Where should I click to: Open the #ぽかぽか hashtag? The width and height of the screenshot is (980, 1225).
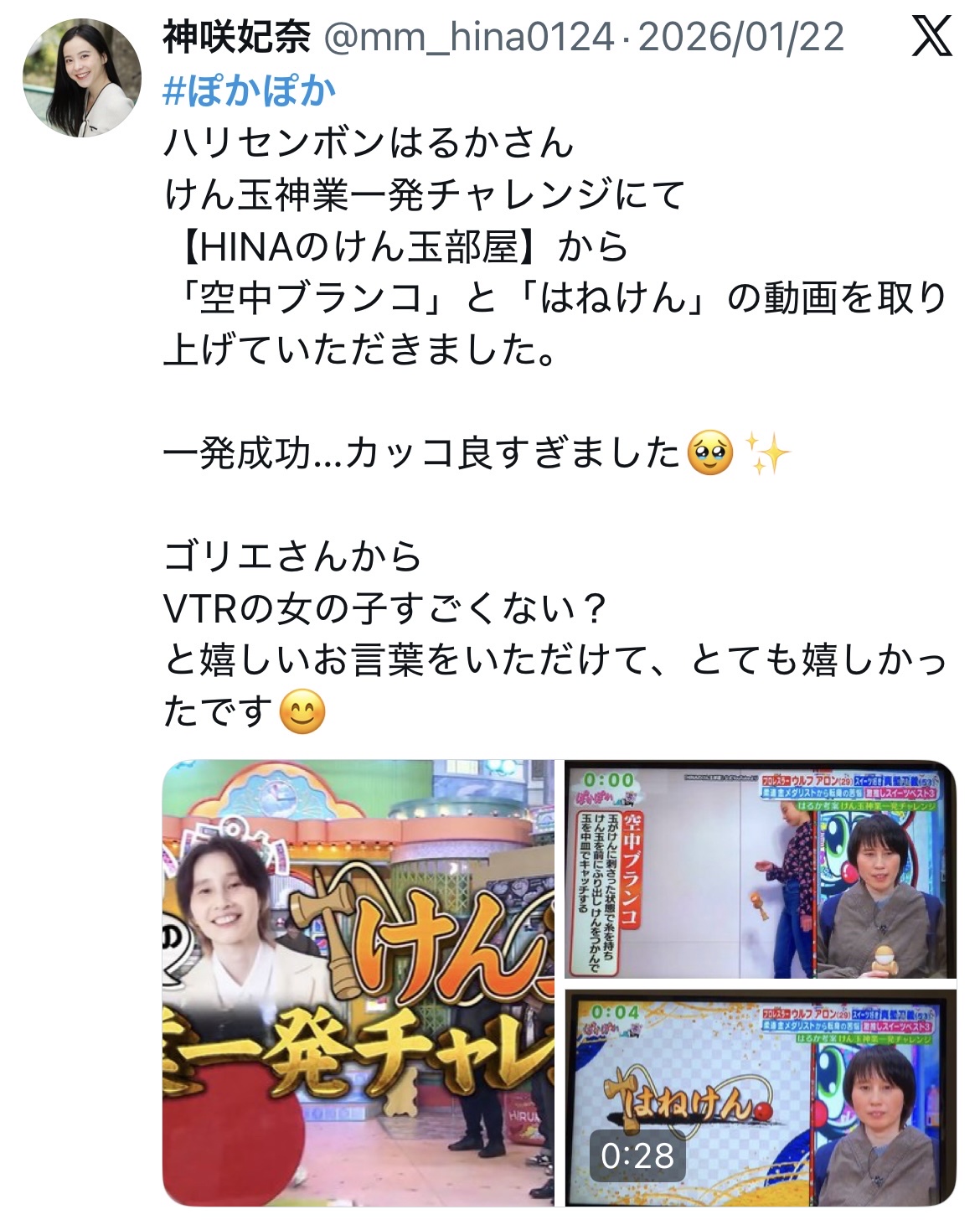[249, 90]
